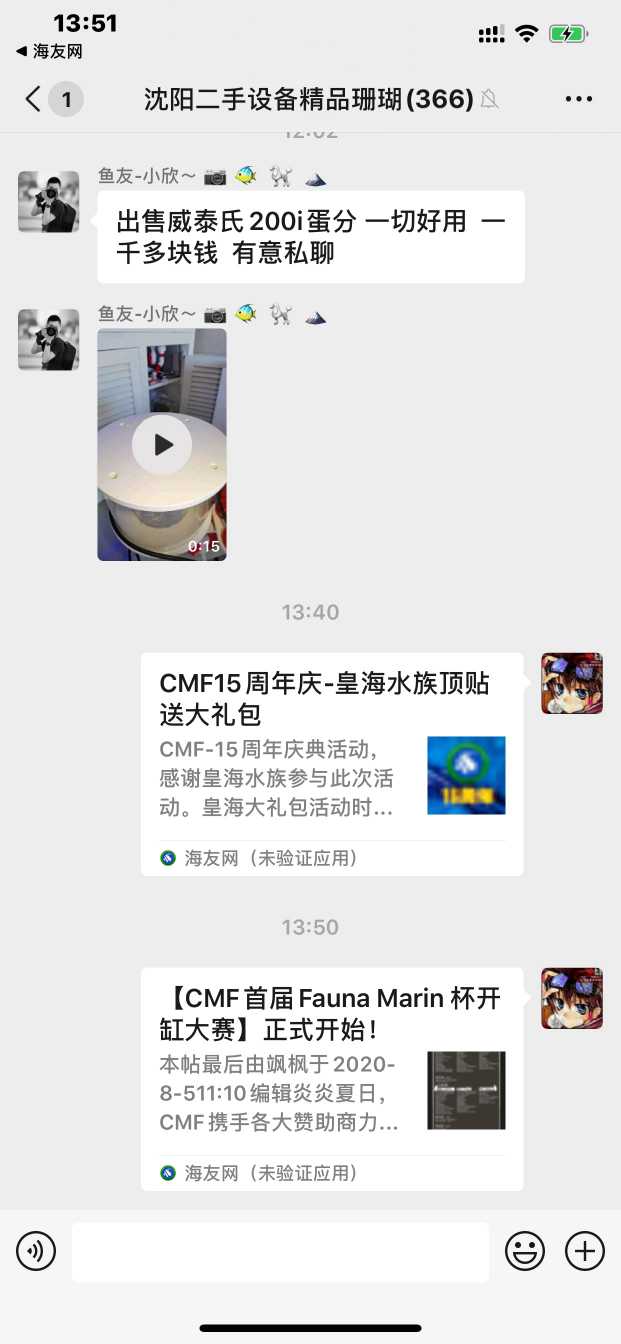Tap the message text field
Viewport: 621px width, 1344px height.
coord(280,1251)
